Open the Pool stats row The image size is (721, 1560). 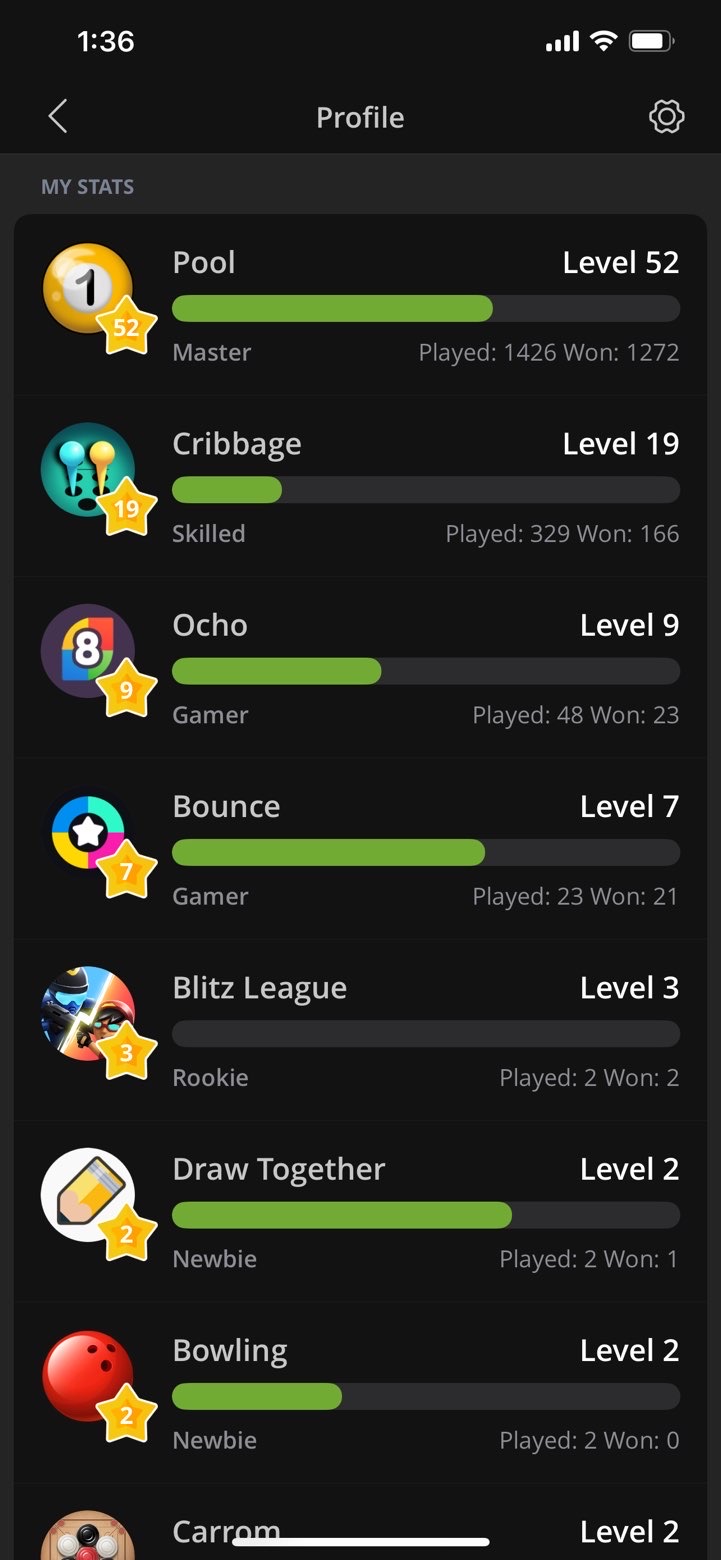360,305
